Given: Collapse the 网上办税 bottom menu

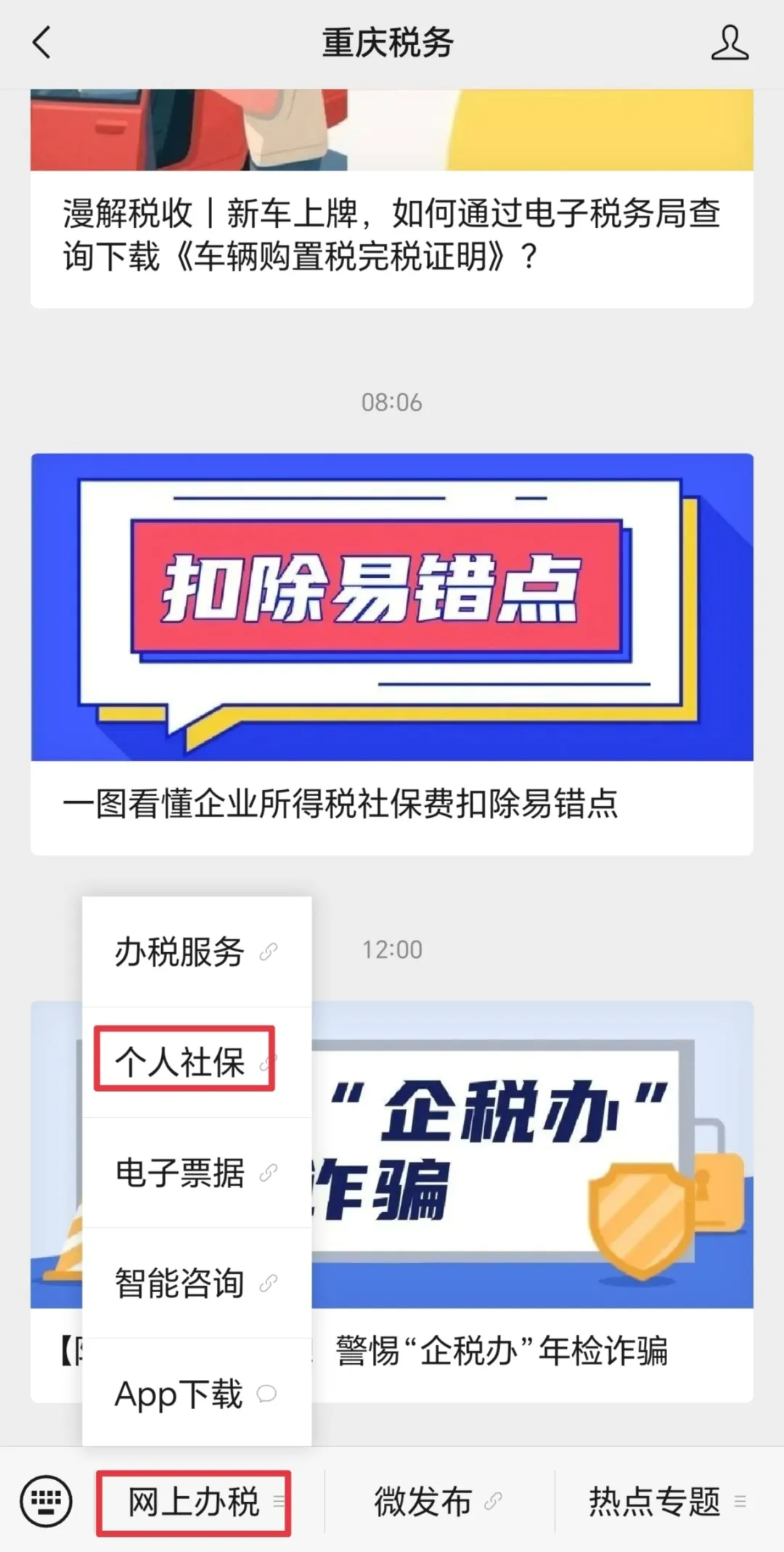Looking at the screenshot, I should click(x=194, y=1502).
